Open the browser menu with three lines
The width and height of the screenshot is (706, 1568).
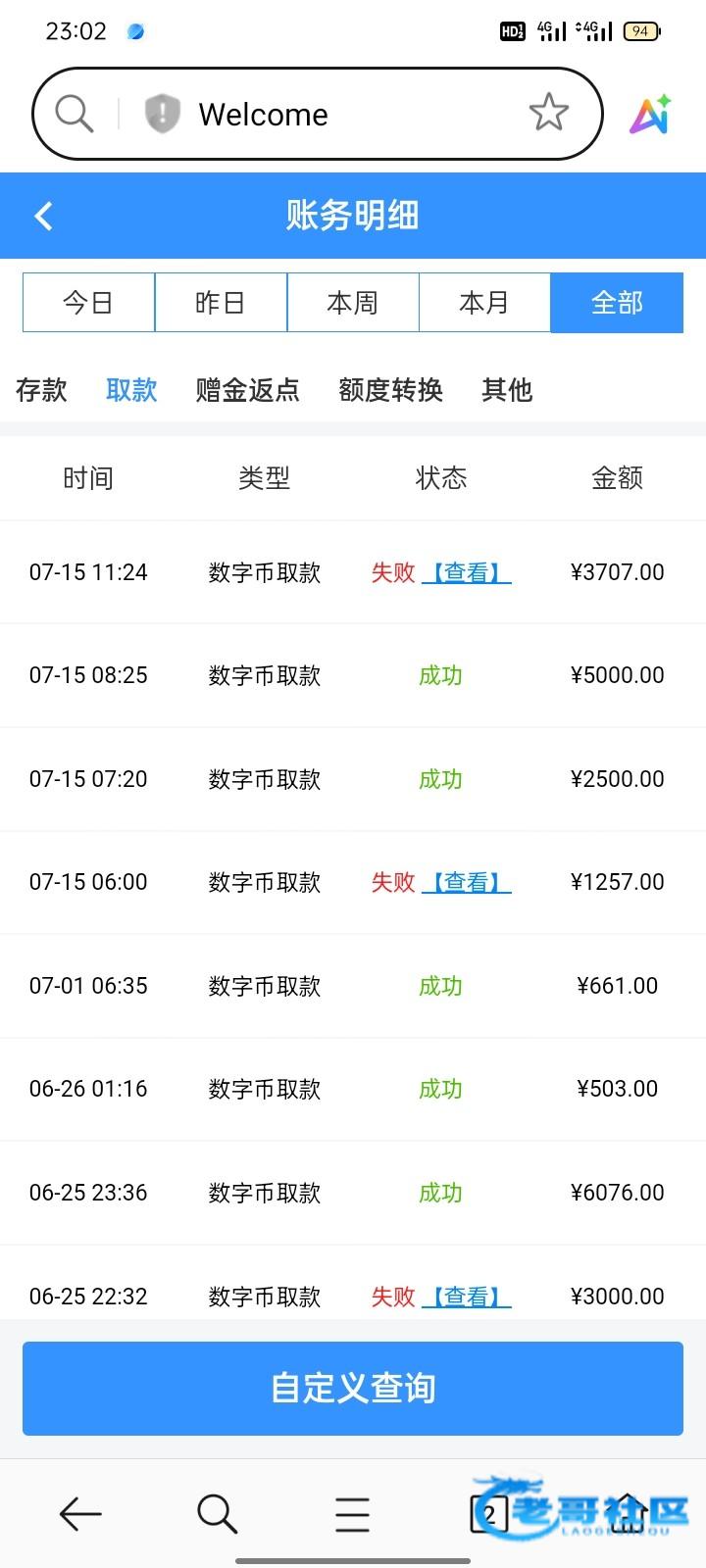(352, 1514)
